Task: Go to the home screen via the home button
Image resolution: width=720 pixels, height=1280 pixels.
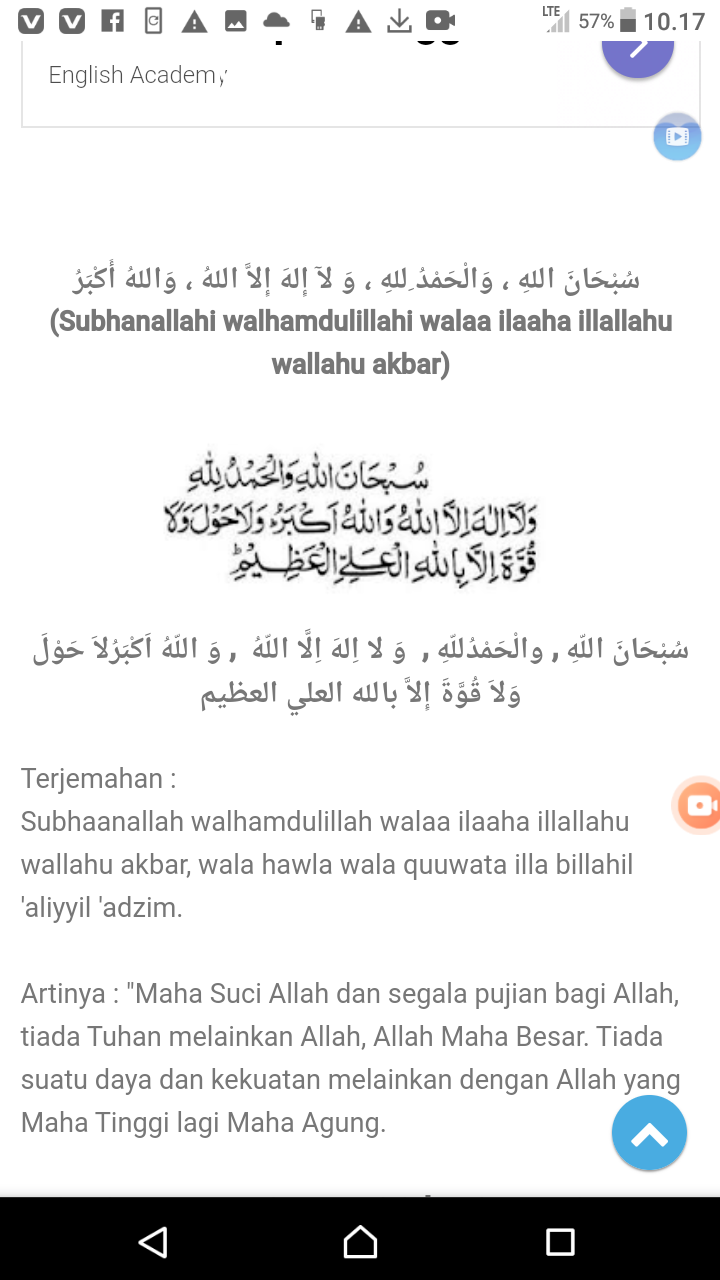Action: point(360,1242)
